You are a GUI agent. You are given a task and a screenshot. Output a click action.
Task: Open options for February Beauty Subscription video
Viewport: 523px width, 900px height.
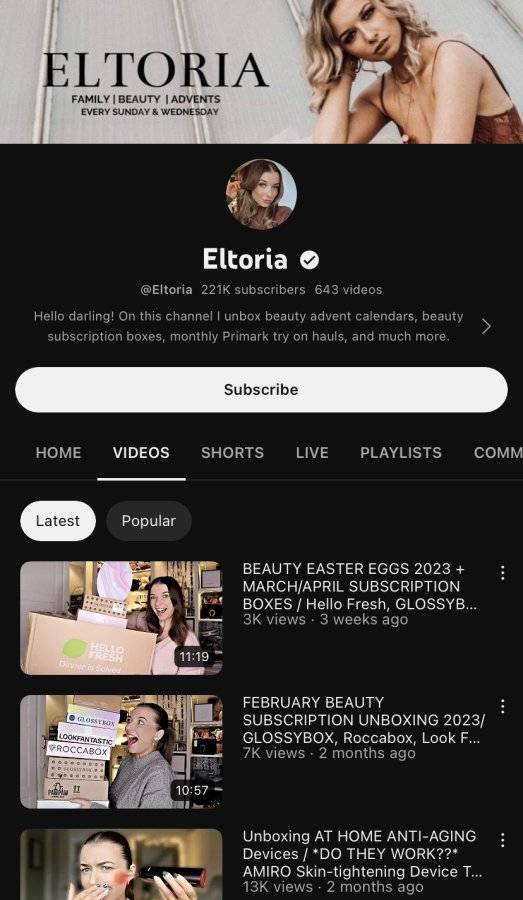(x=502, y=706)
